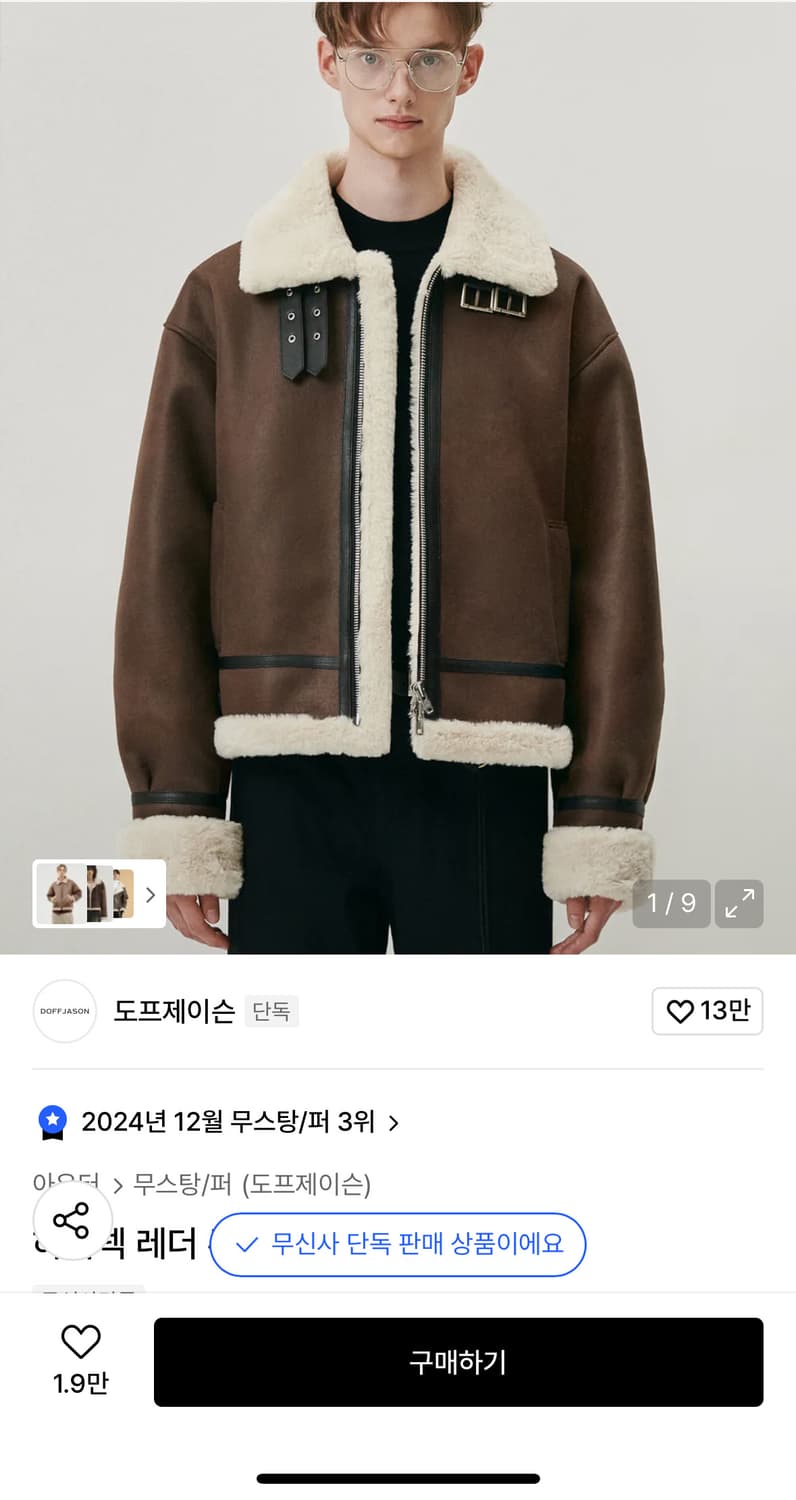Screen dimensions: 796x1500
Task: Click the blue ranking badge icon
Action: point(51,1121)
